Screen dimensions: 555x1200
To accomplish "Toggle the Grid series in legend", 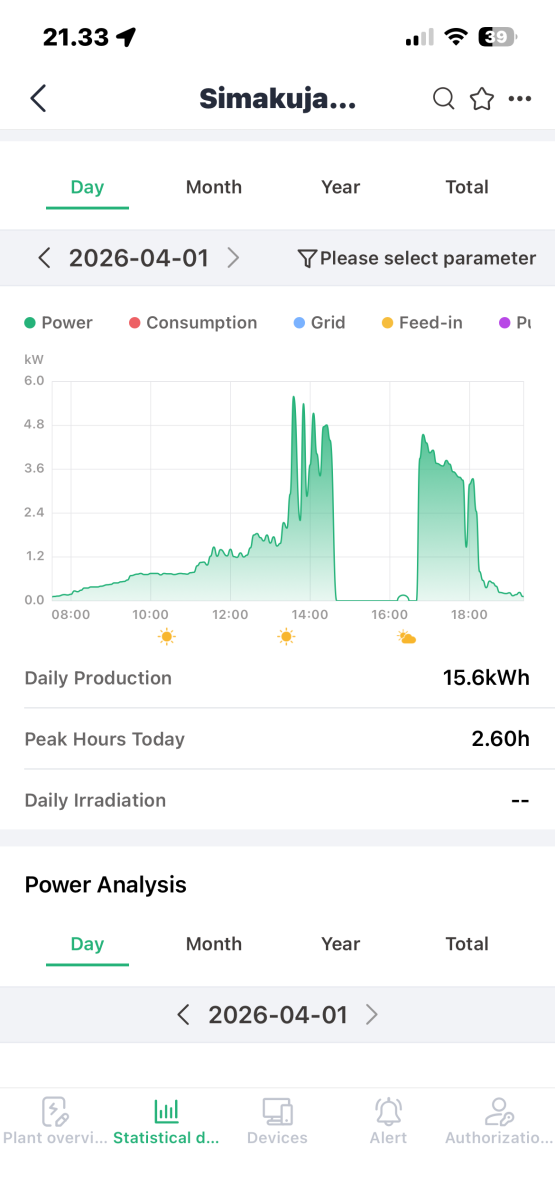I will click(x=319, y=323).
